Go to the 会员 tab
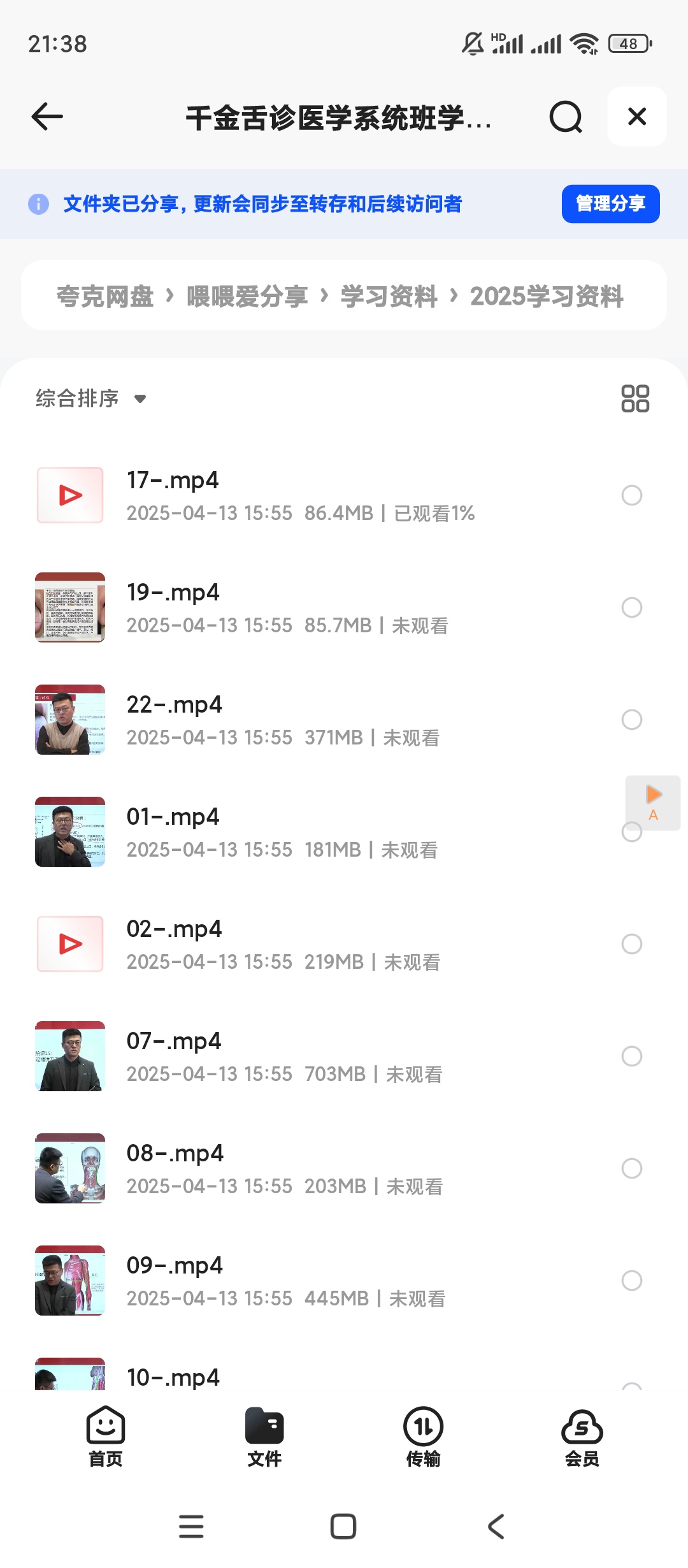 click(582, 1438)
